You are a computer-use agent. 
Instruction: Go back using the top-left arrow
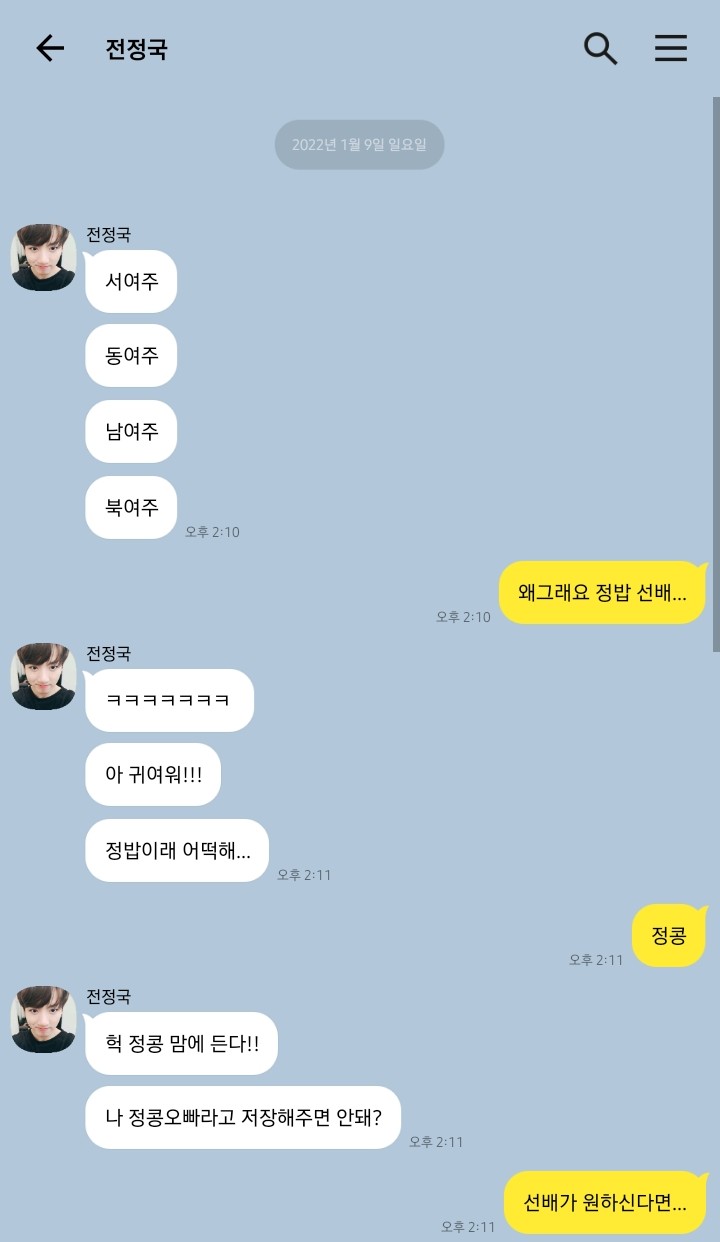[x=49, y=48]
